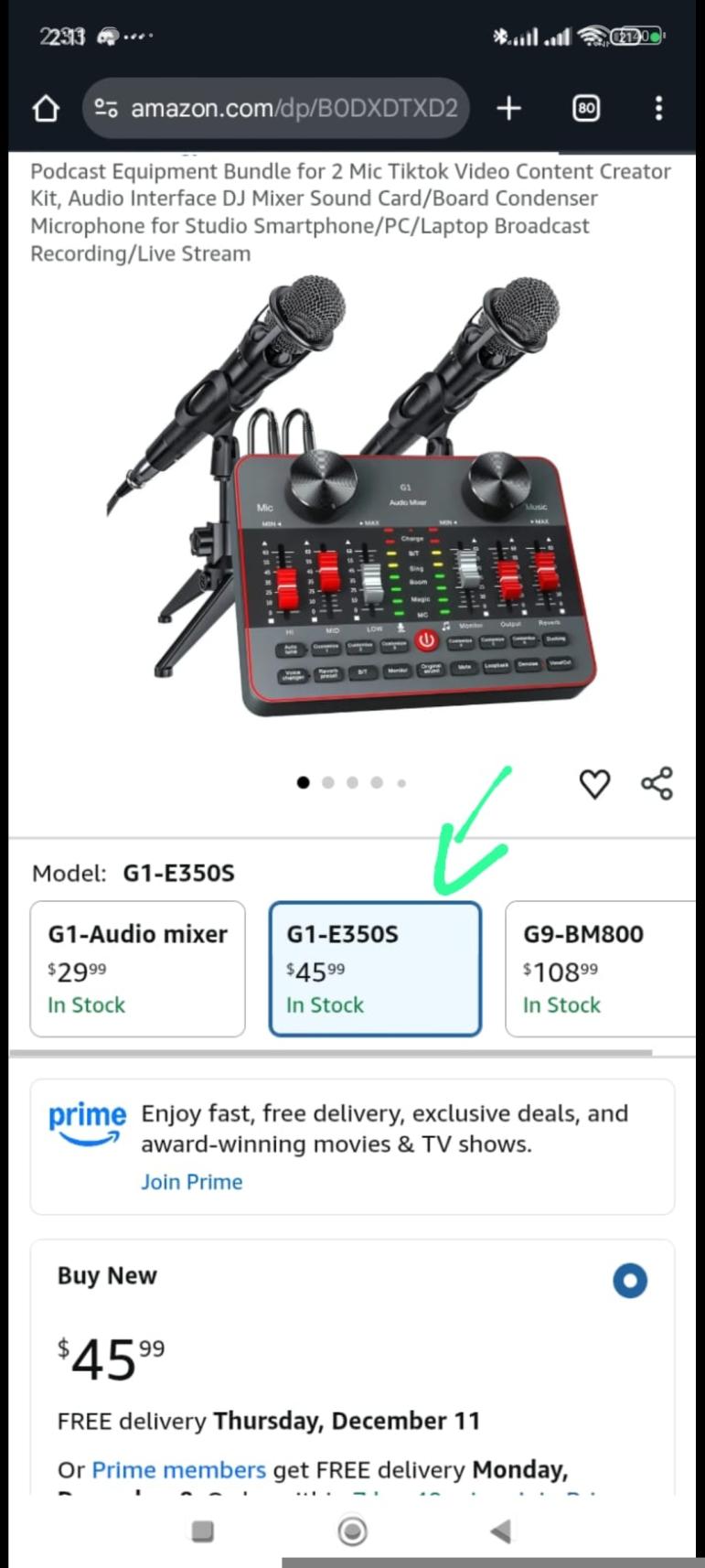705x1568 pixels.
Task: Add this product to wish list
Action: coord(594,784)
